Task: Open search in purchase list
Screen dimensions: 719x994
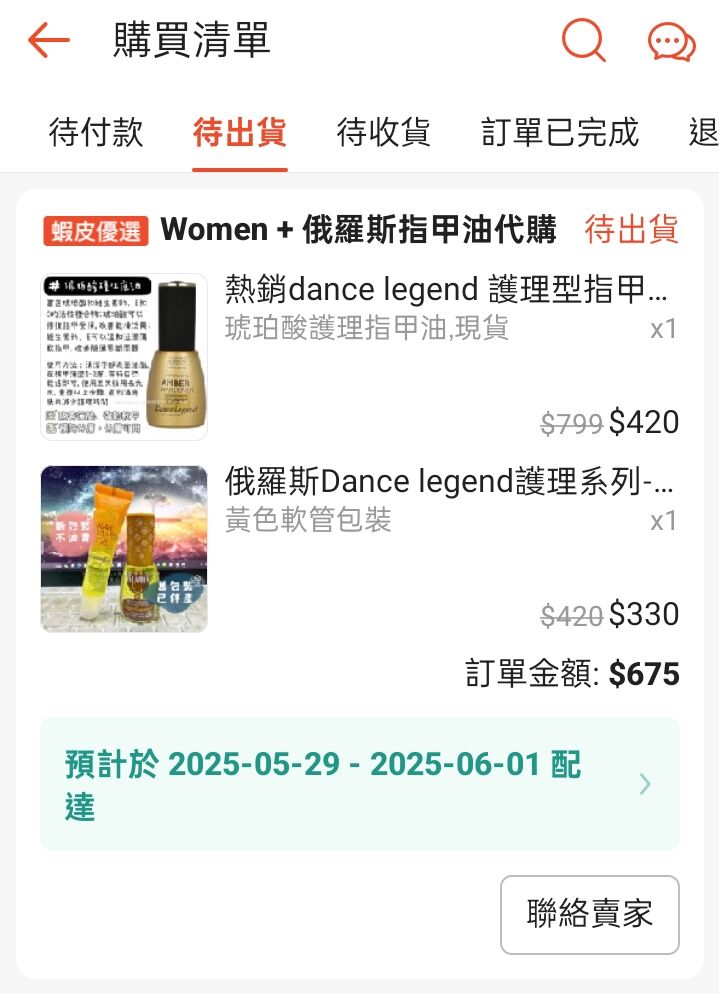Action: [583, 41]
